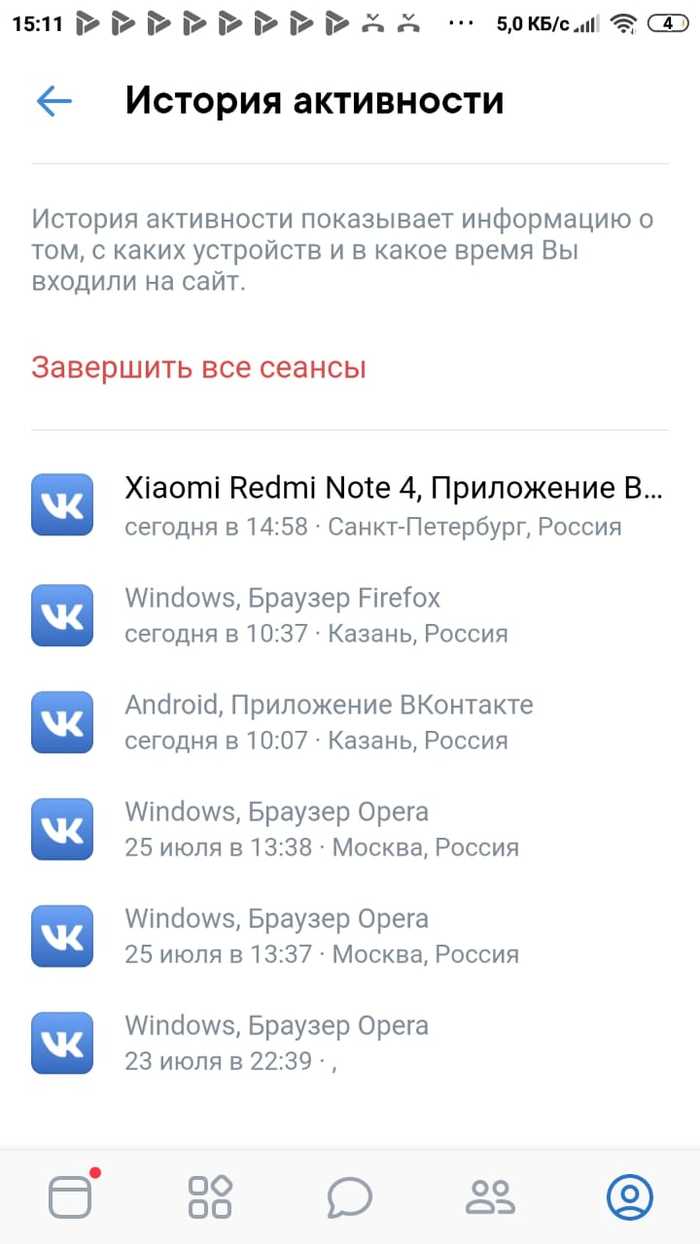Open the Windows Firefox session from Казань
Viewport: 700px width, 1244px height.
[350, 615]
